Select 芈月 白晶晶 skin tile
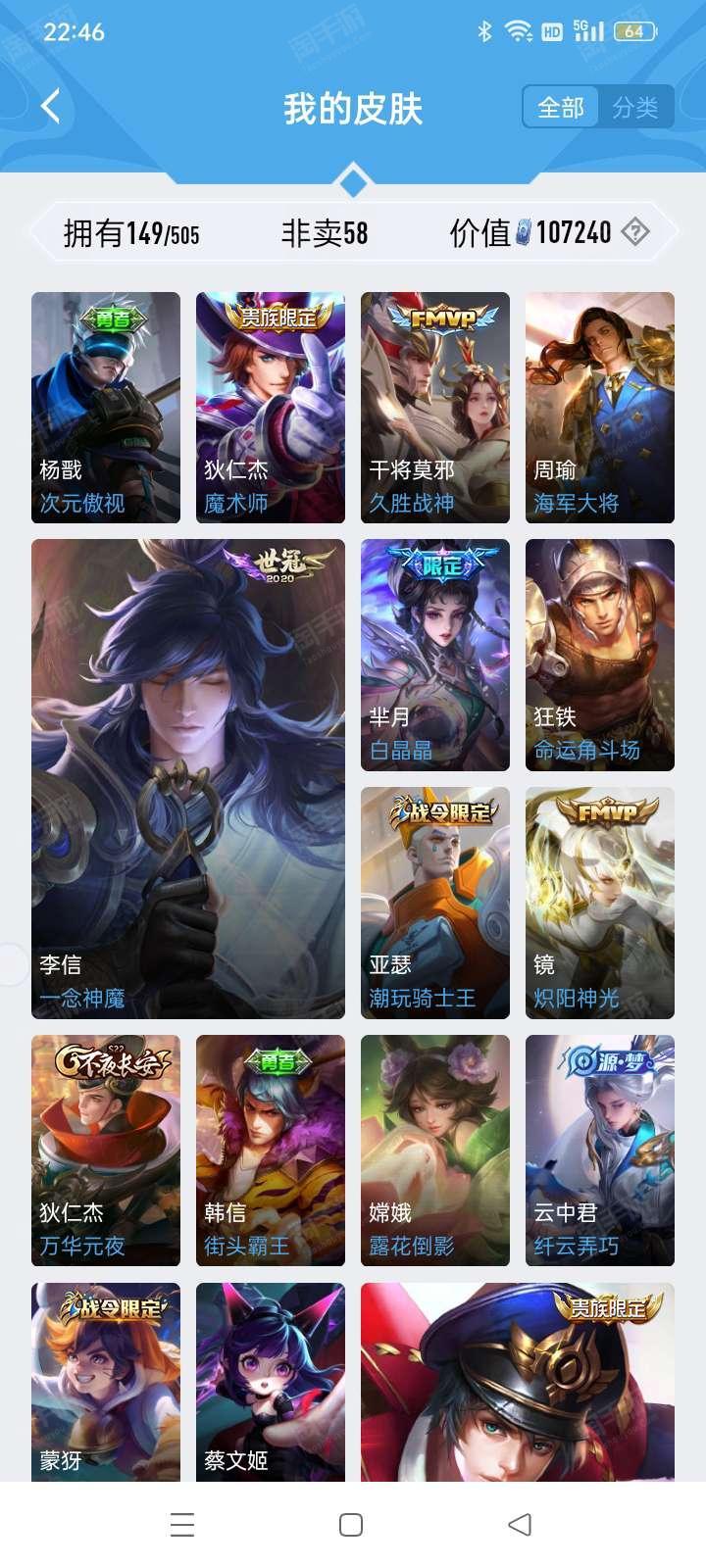The width and height of the screenshot is (706, 1568). pyautogui.click(x=435, y=655)
